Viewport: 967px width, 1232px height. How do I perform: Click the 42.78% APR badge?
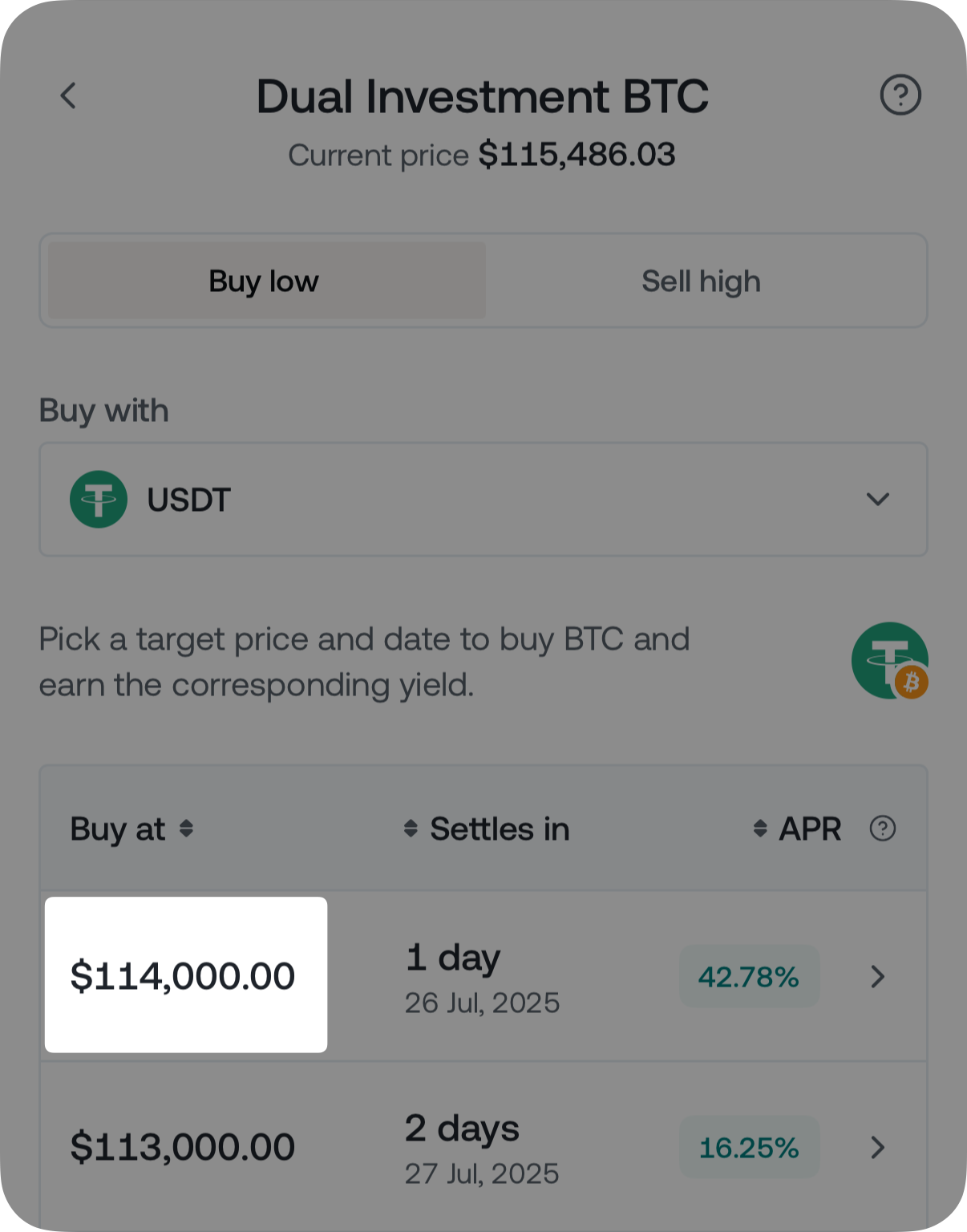coord(749,977)
